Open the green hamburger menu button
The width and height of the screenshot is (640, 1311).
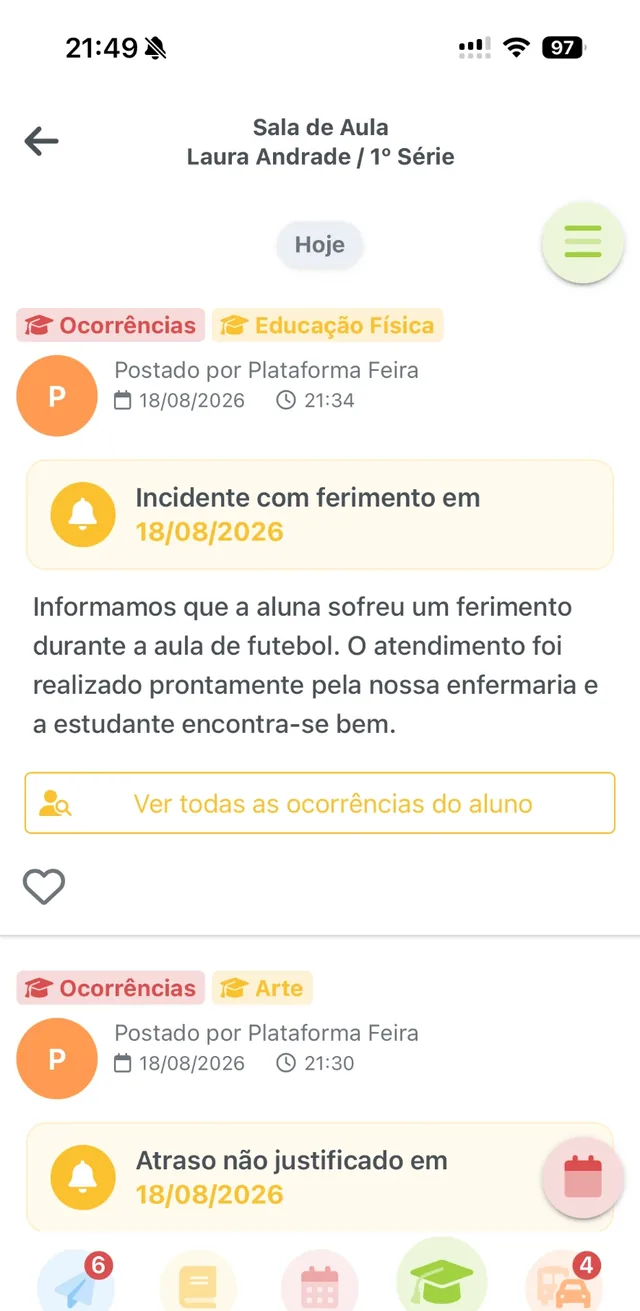[x=583, y=242]
